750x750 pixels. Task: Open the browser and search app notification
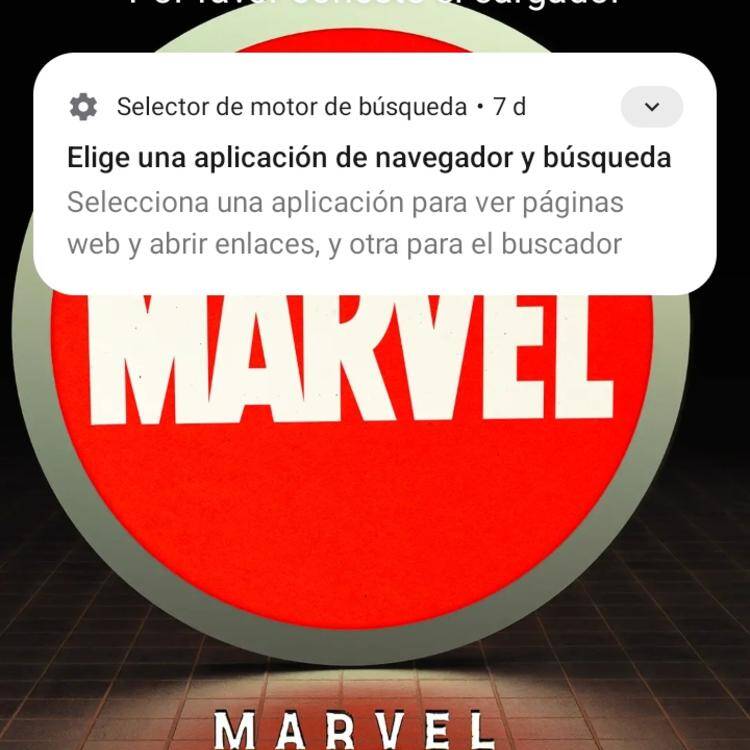point(368,201)
